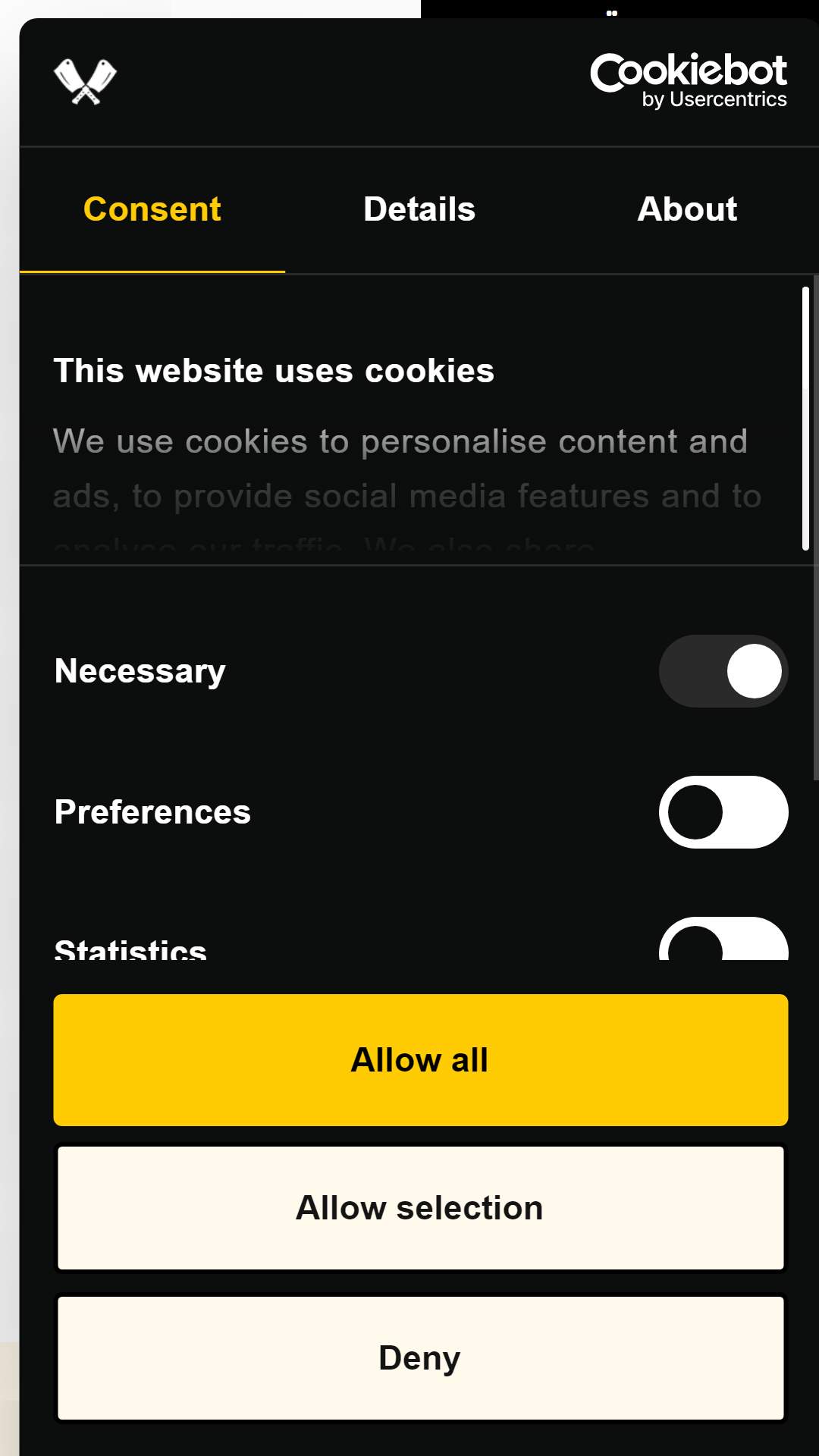Deny all optional cookies
This screenshot has height=1456, width=819.
pos(421,1358)
